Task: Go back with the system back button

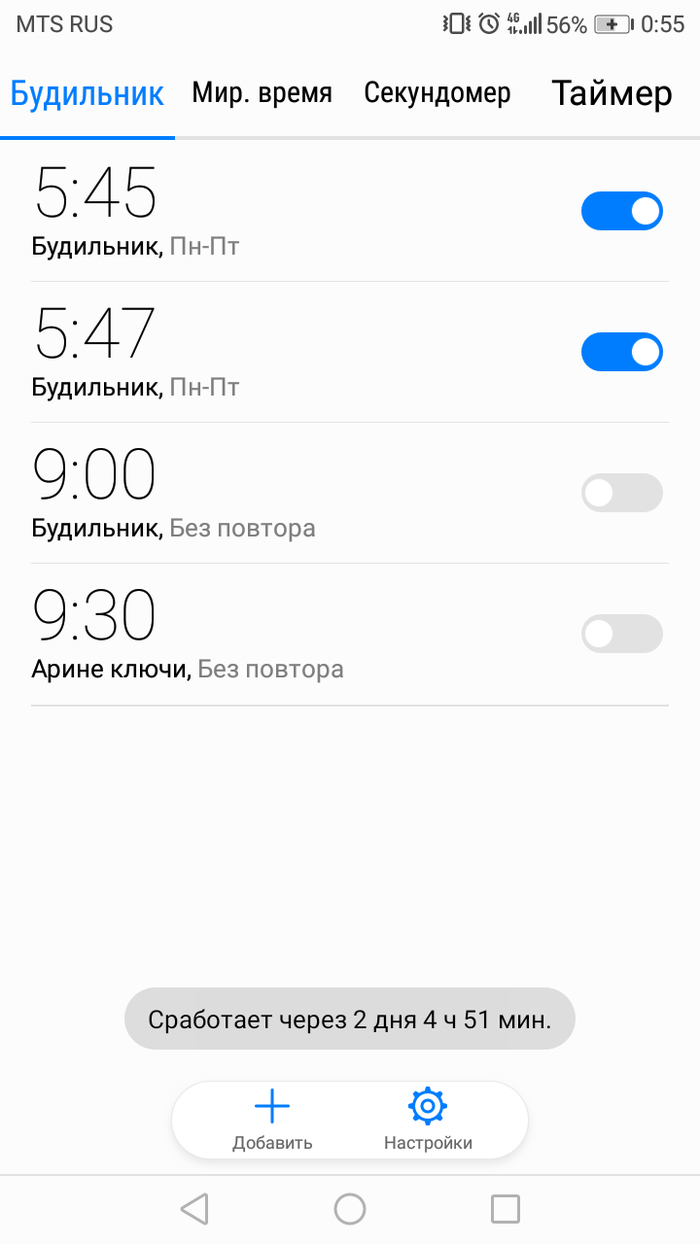Action: coord(194,1209)
